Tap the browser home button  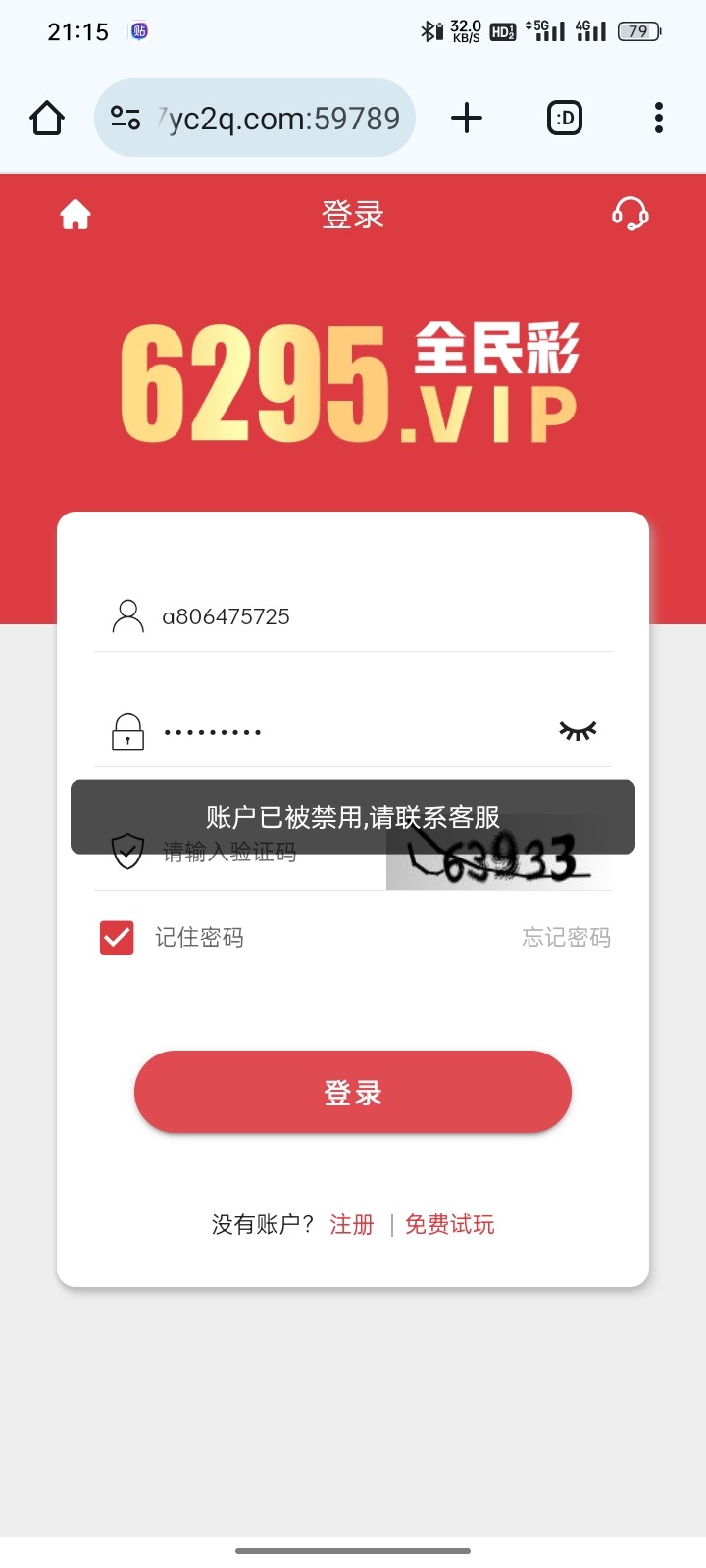pyautogui.click(x=47, y=119)
